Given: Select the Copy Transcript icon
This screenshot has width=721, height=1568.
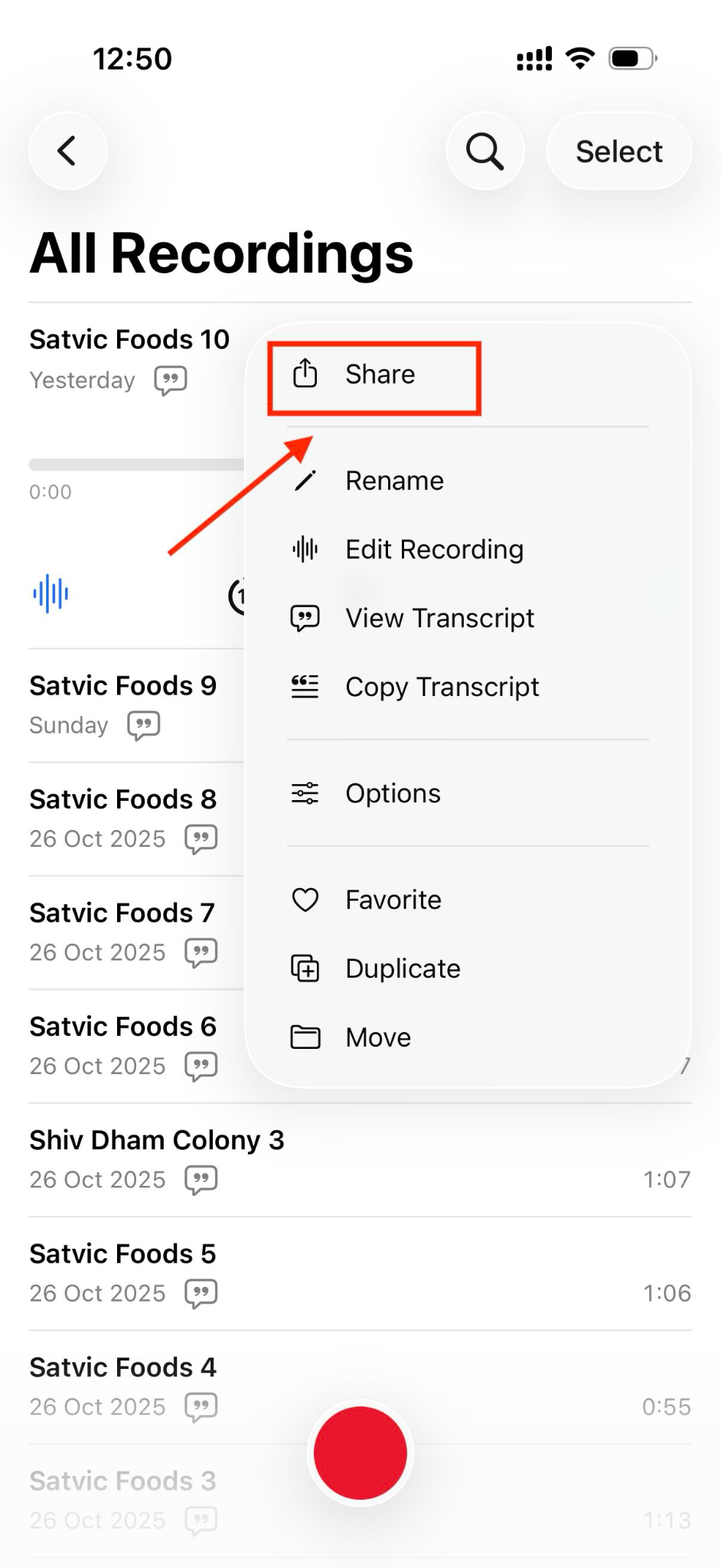Looking at the screenshot, I should pyautogui.click(x=304, y=687).
